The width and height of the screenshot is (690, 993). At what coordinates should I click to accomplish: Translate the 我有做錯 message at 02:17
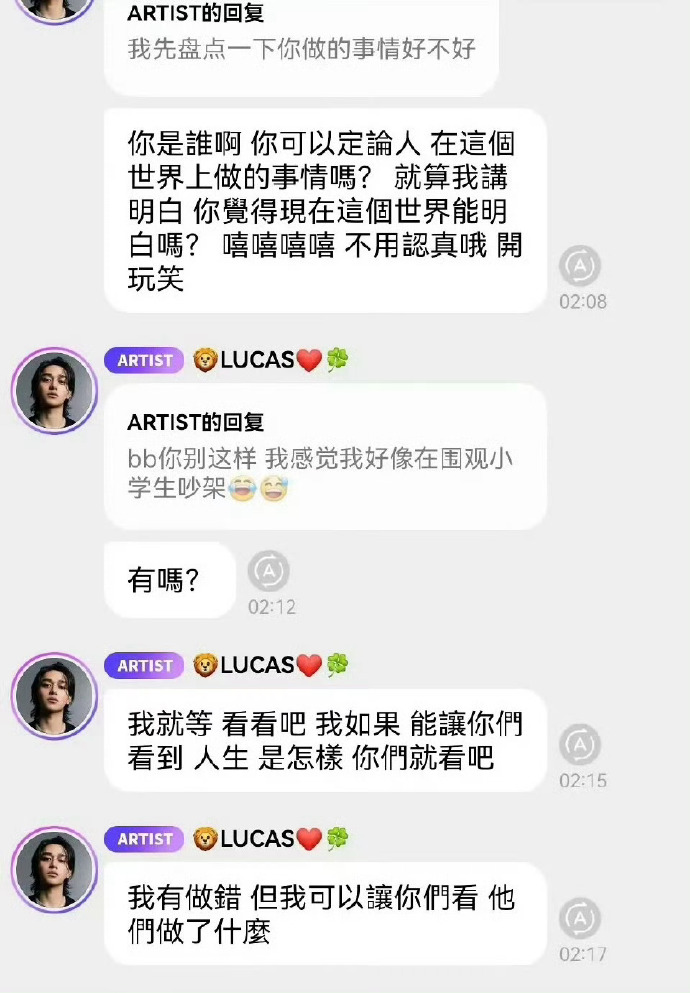coord(580,920)
